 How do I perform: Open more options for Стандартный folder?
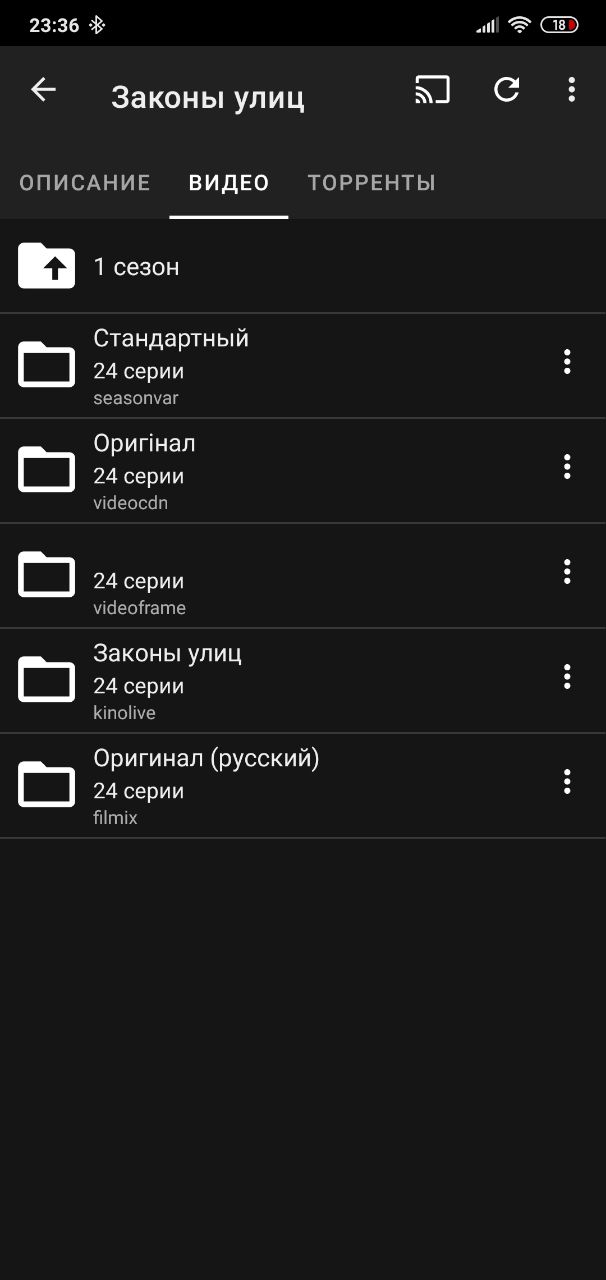coord(567,362)
